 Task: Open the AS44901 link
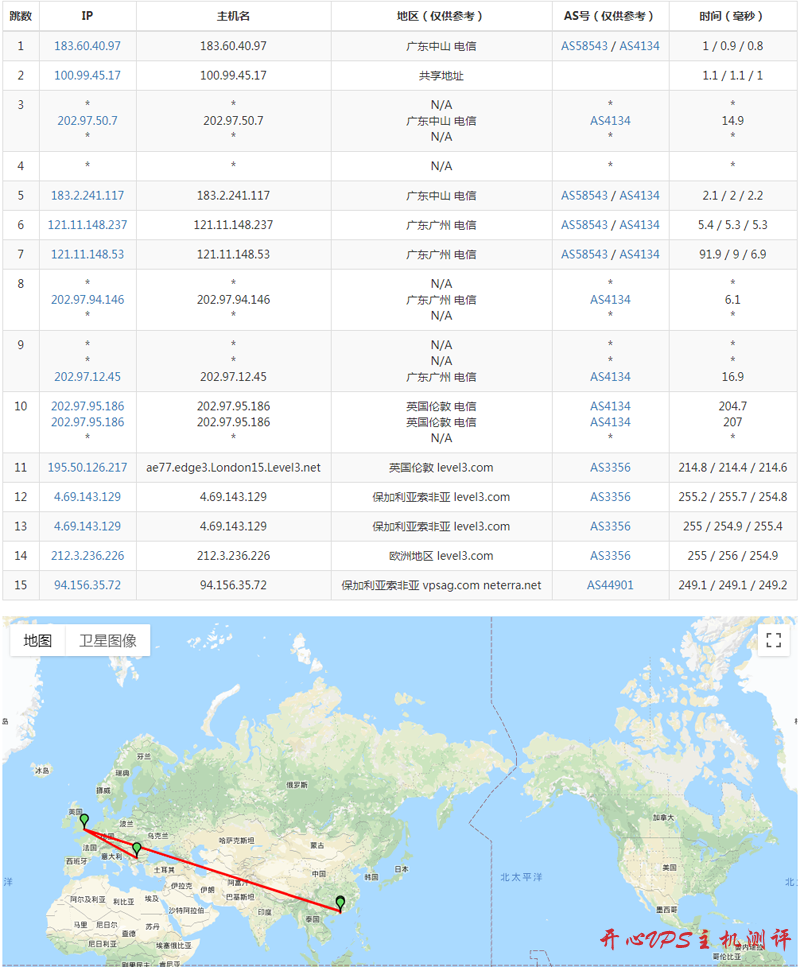click(x=610, y=585)
